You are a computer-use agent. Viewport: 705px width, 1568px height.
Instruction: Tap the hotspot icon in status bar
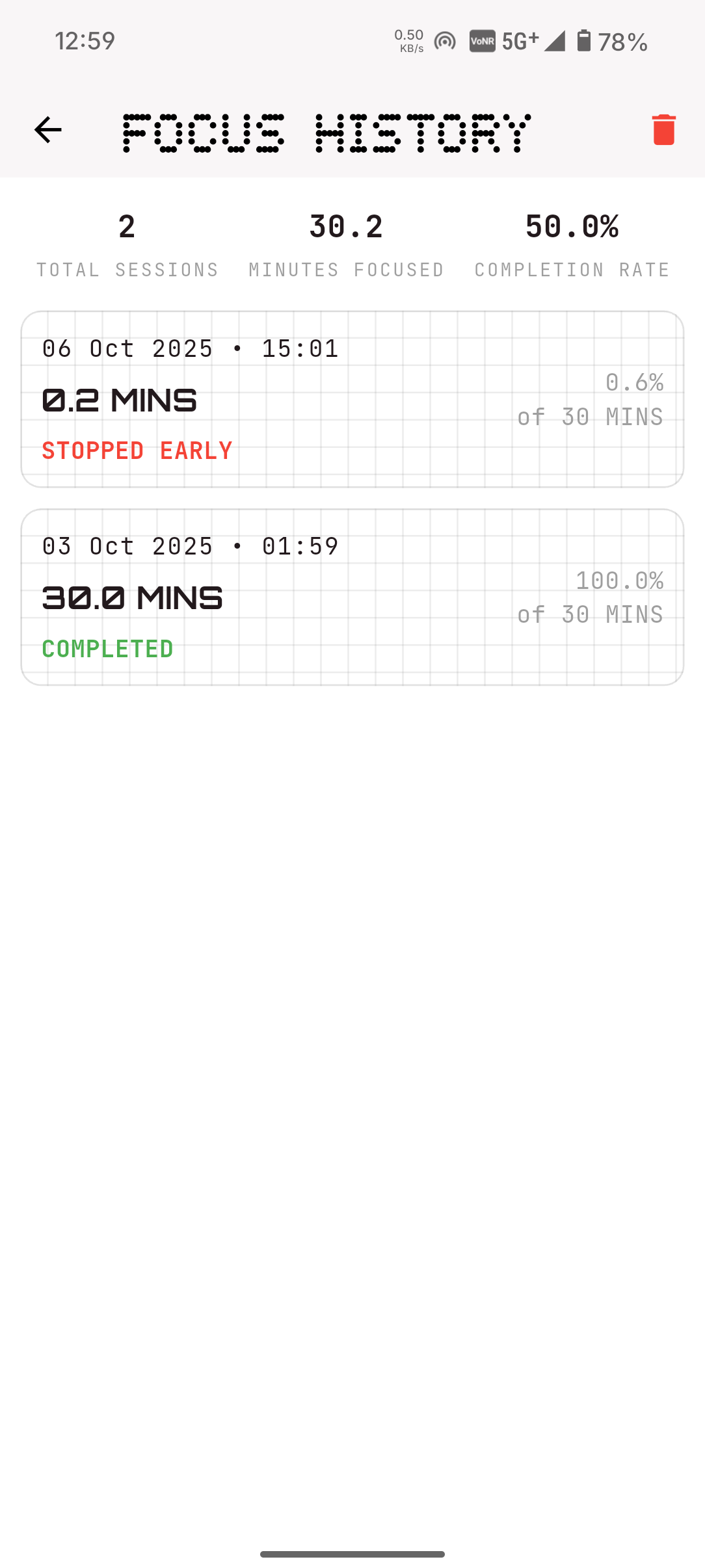pos(444,41)
